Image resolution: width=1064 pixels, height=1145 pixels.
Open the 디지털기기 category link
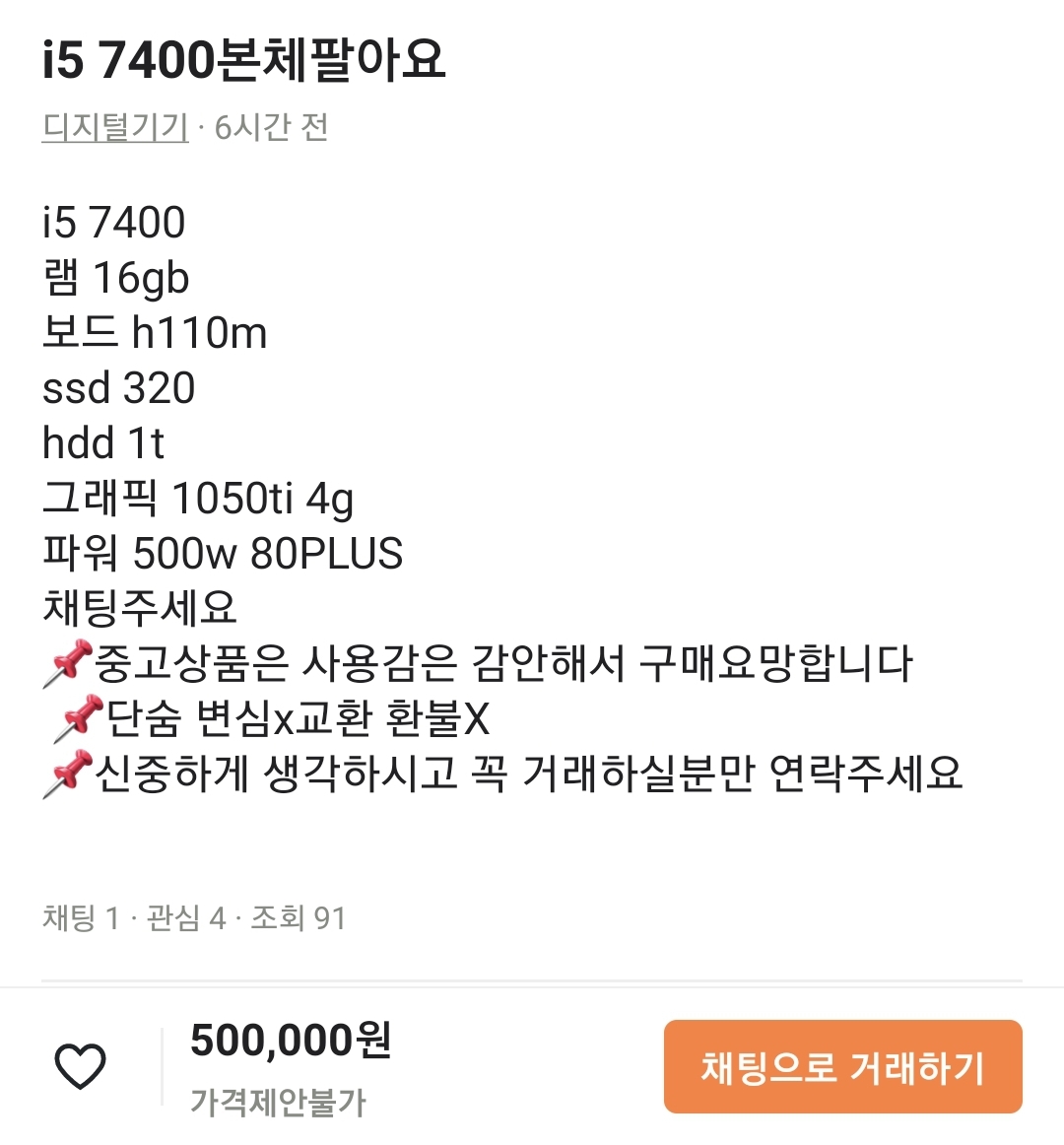tap(115, 127)
